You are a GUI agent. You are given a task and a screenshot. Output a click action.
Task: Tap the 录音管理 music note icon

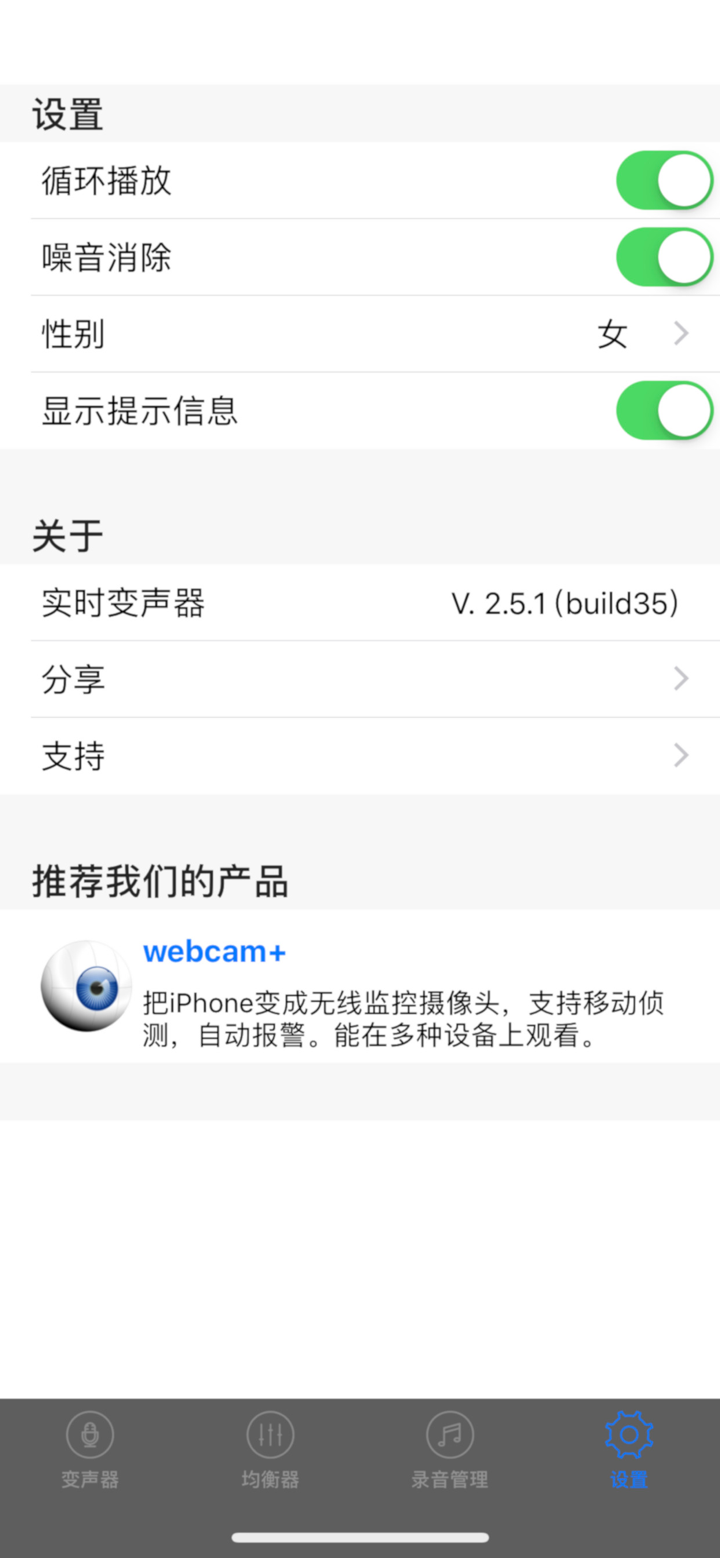click(x=449, y=1434)
